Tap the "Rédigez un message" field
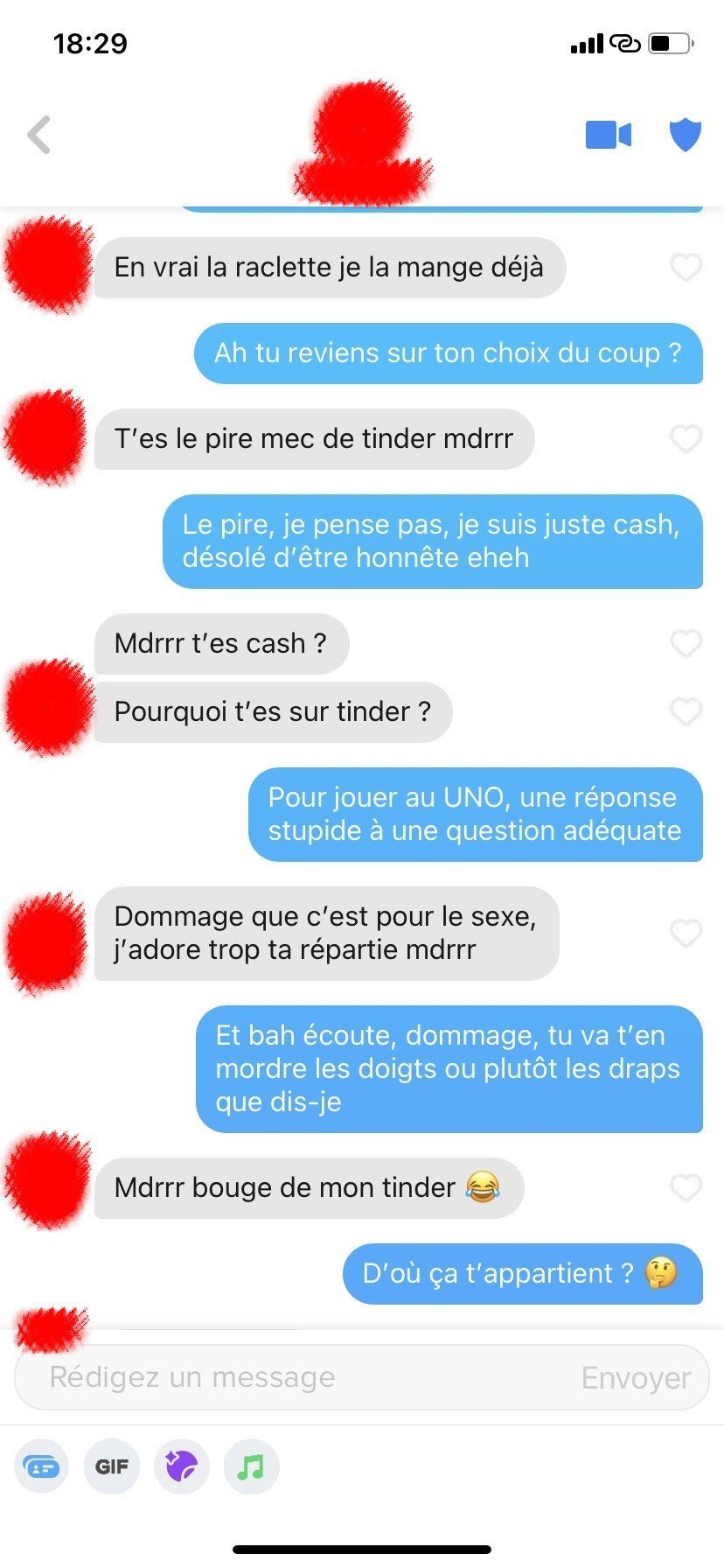724x1568 pixels. tap(297, 1377)
